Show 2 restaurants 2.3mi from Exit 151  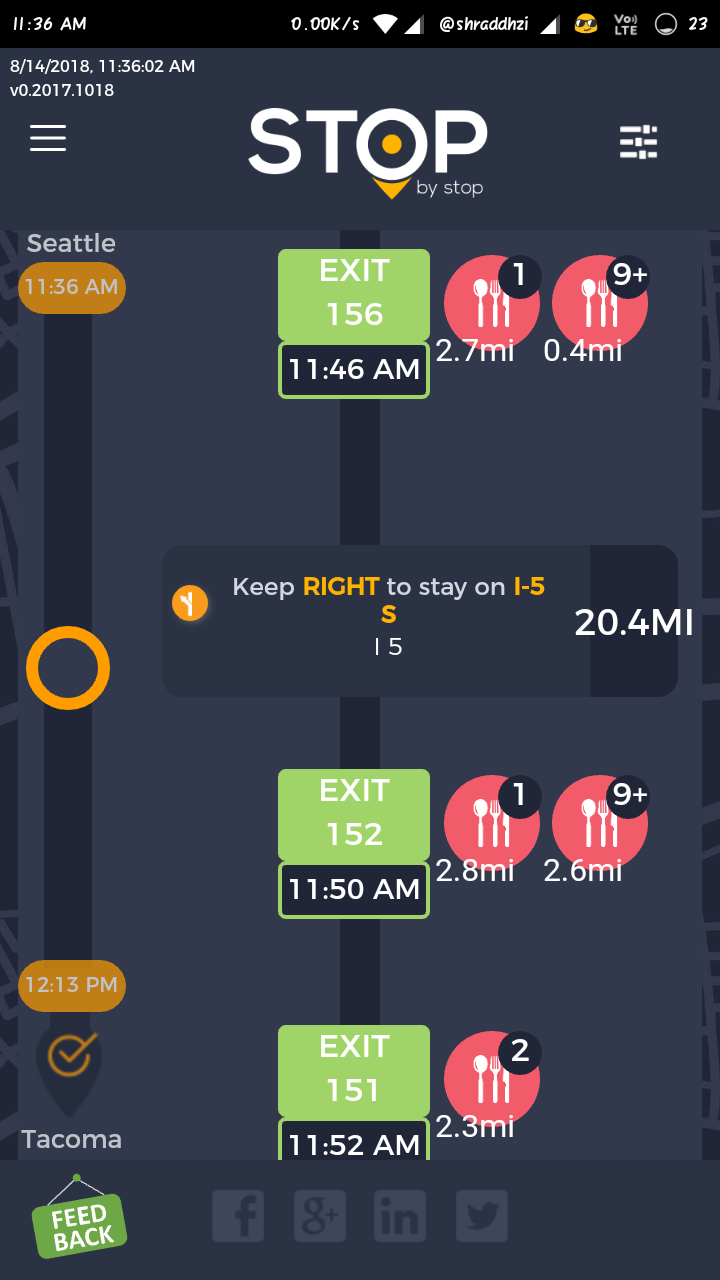[491, 1079]
